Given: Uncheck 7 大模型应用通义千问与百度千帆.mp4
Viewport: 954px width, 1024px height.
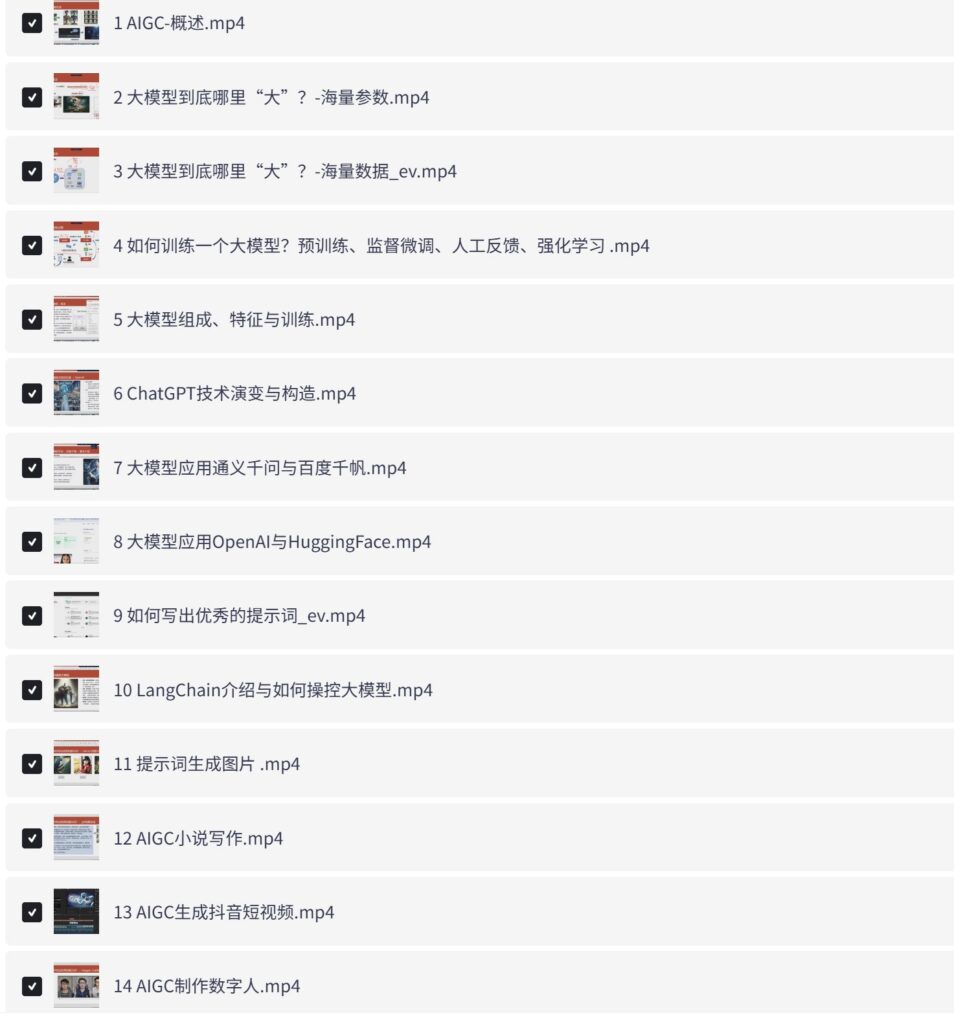Looking at the screenshot, I should pos(32,467).
